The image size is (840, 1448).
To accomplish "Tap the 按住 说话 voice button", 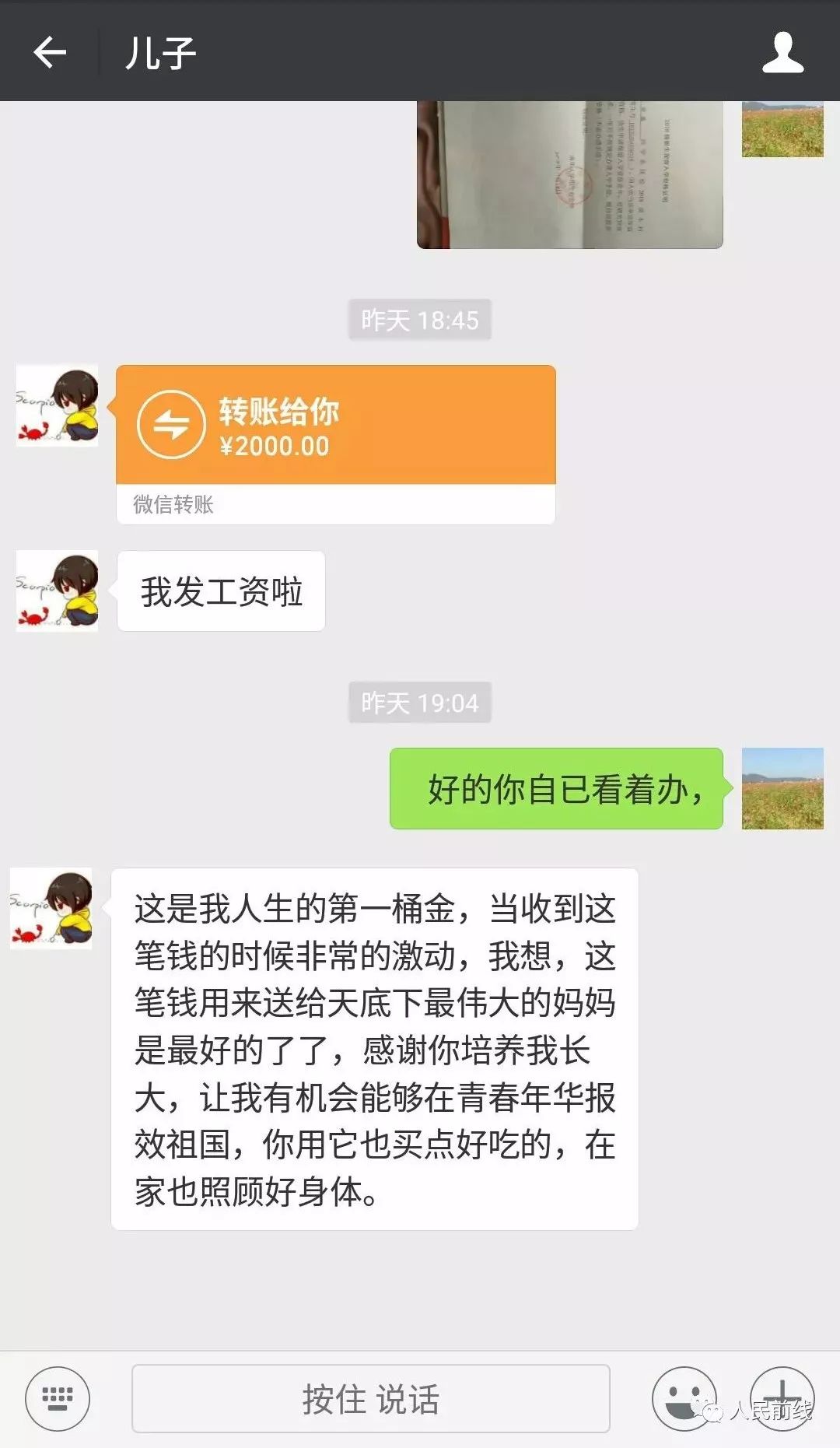I will coord(370,1398).
